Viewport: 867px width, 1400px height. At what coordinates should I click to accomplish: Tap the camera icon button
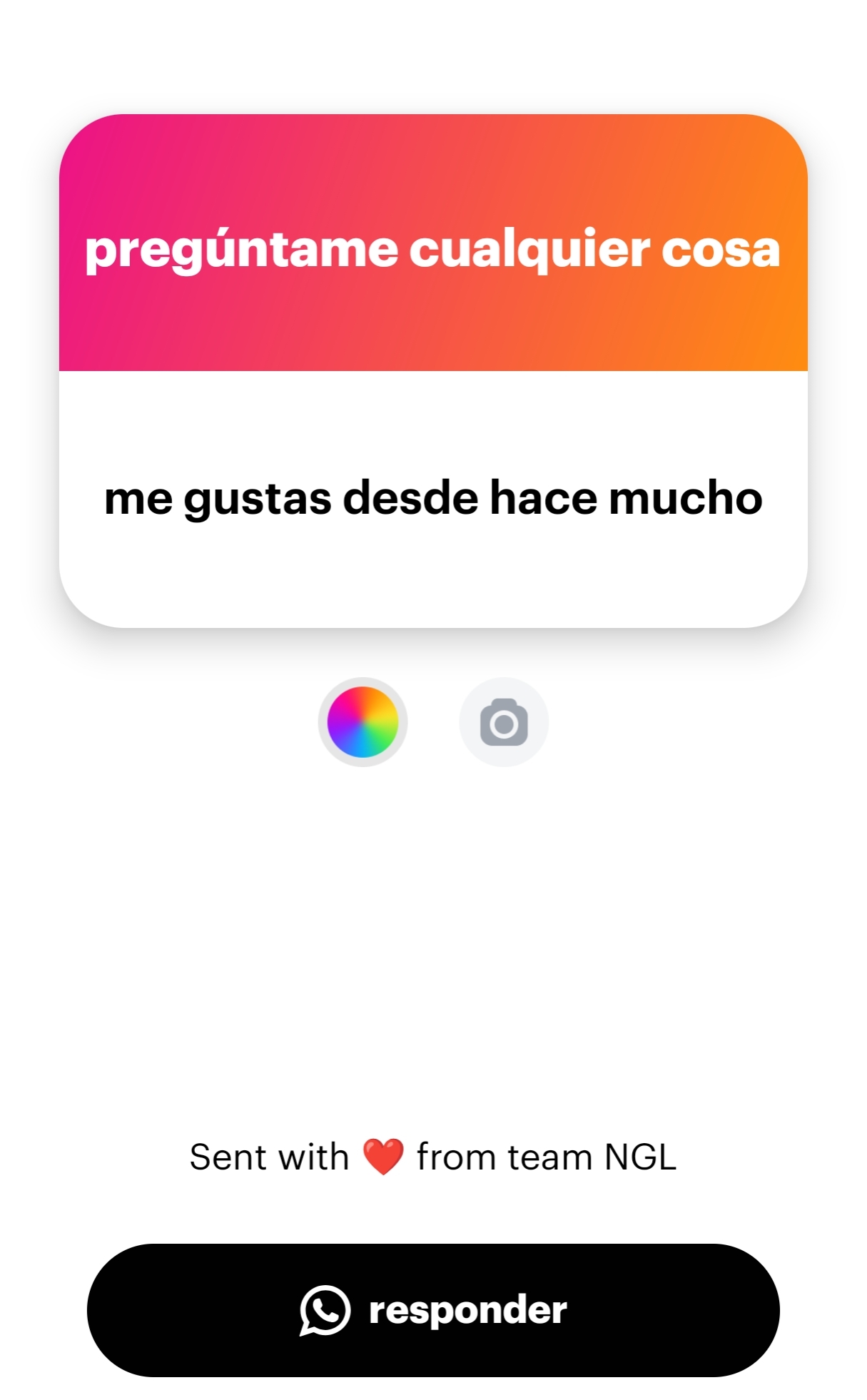504,722
